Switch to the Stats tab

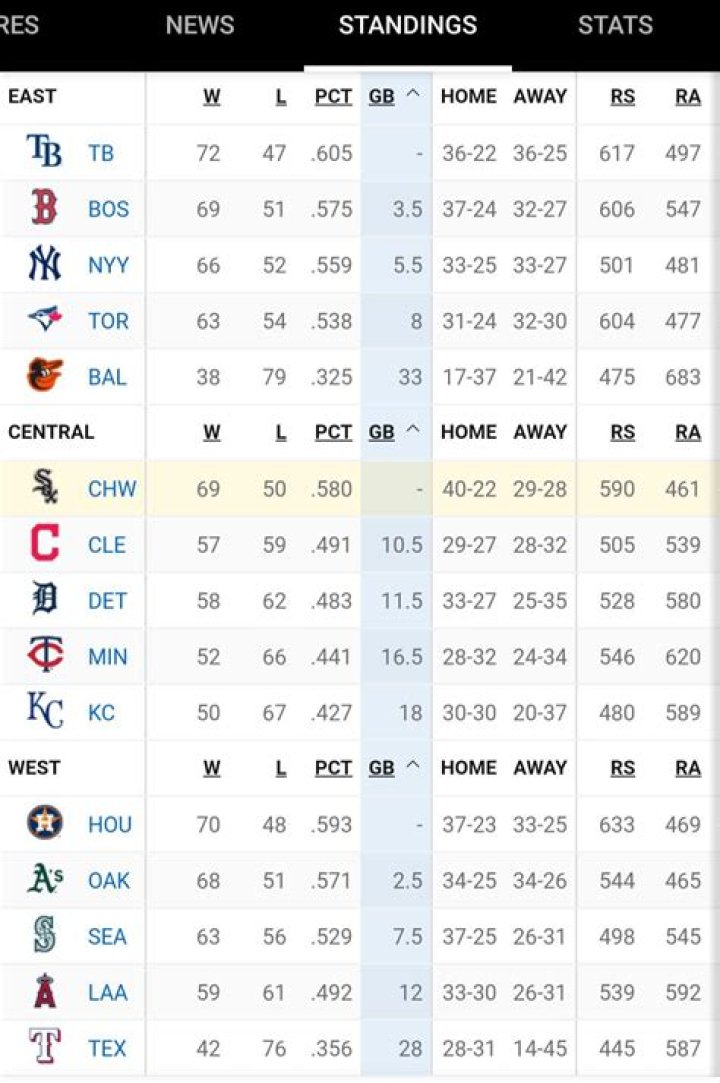615,26
